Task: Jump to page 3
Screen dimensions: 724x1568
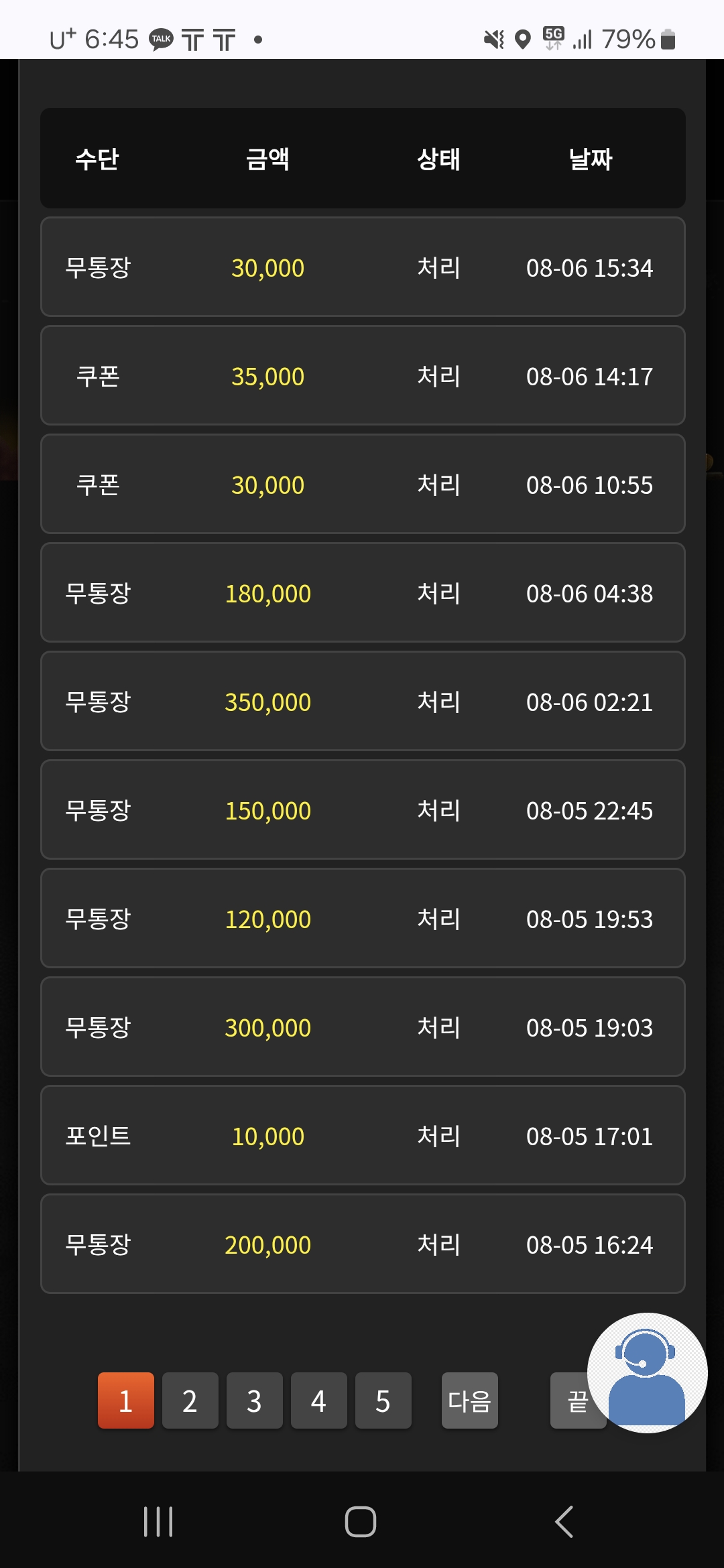Action: coord(254,1400)
